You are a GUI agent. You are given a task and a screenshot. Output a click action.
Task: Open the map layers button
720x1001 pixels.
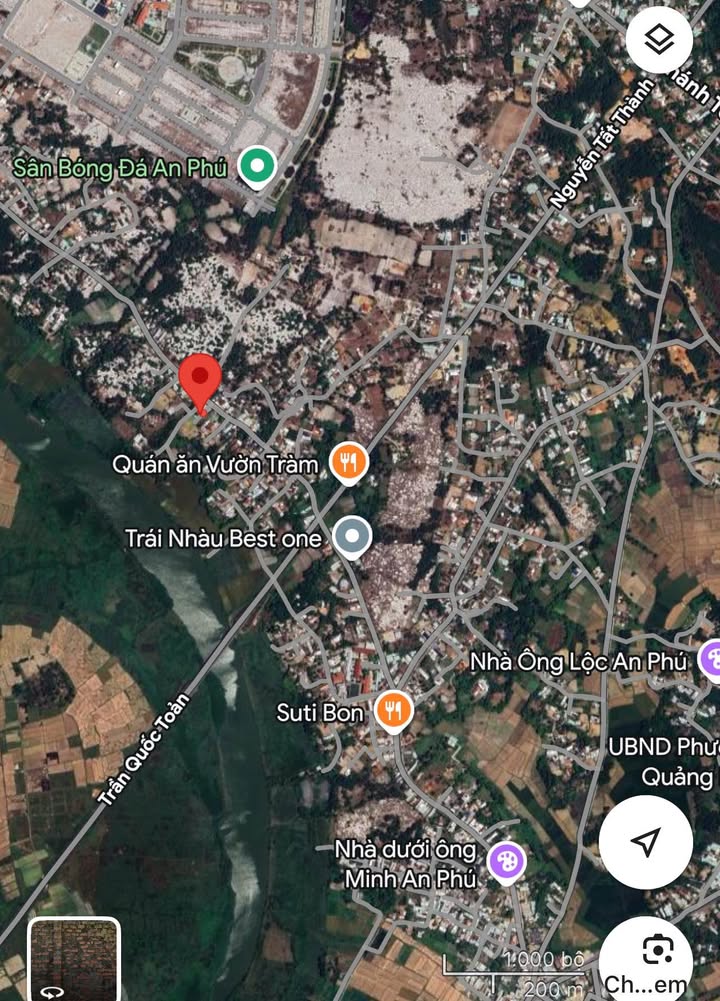659,40
